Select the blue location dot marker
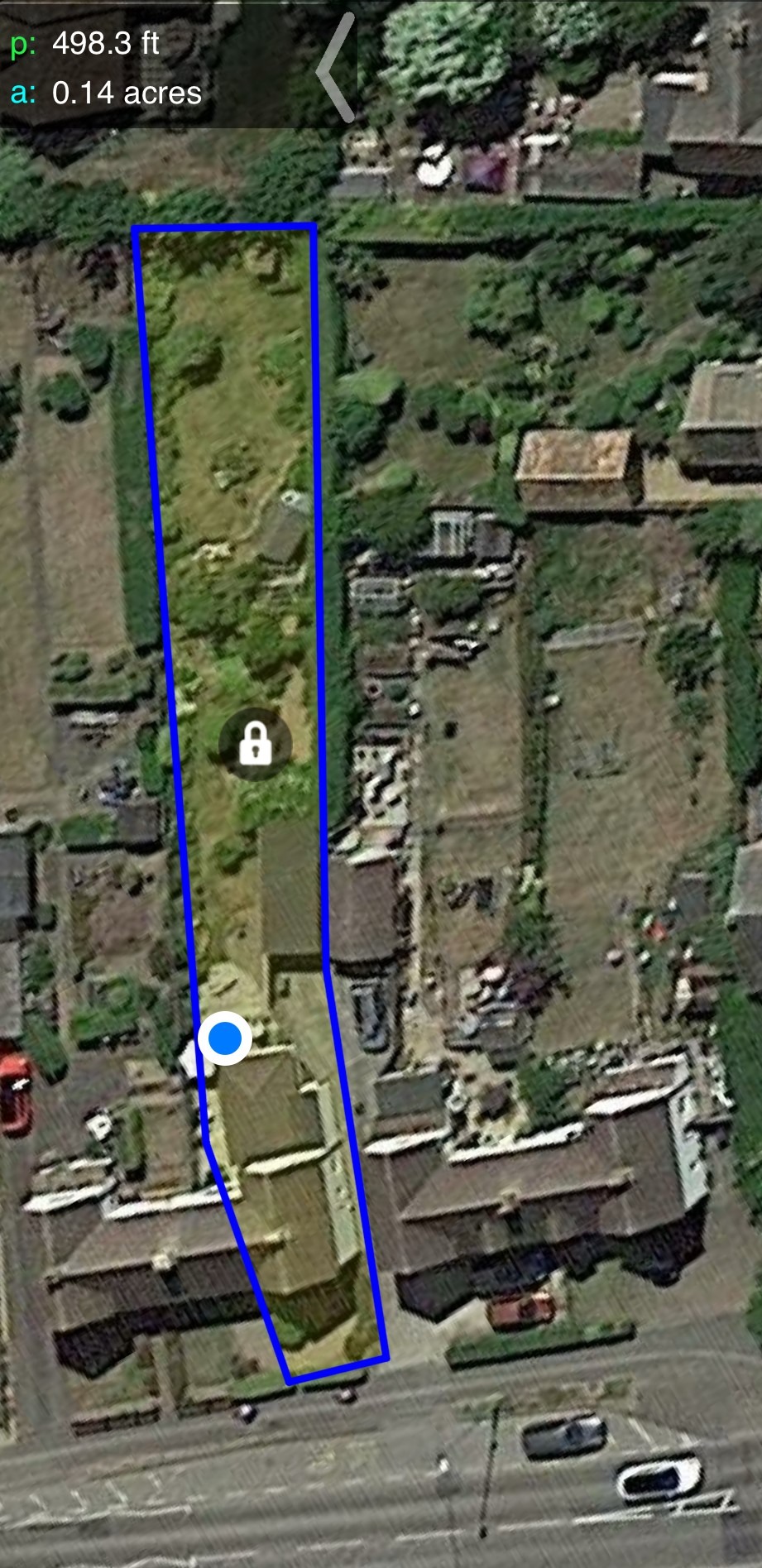The image size is (762, 1568). pos(224,1038)
